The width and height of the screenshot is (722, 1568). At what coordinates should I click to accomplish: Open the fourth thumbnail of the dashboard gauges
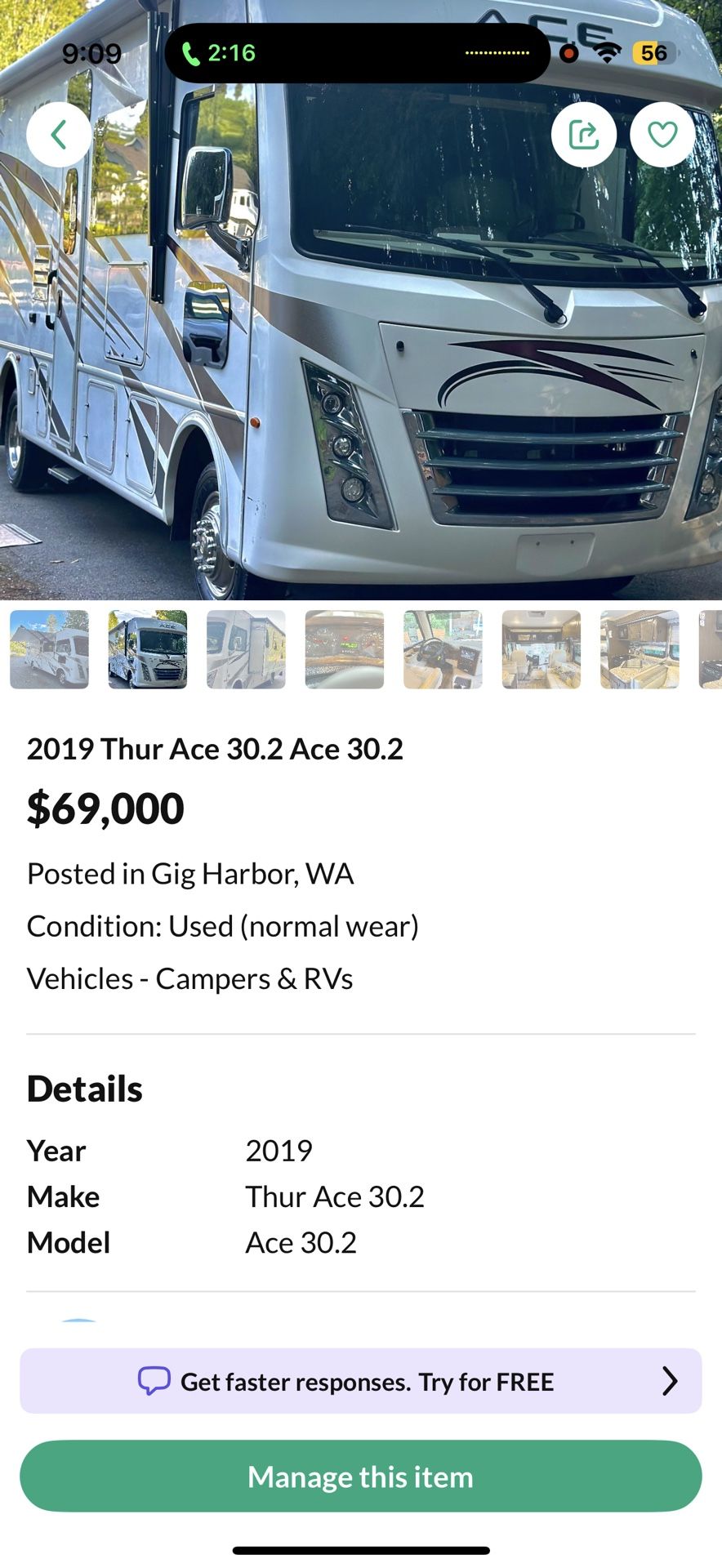pos(345,649)
